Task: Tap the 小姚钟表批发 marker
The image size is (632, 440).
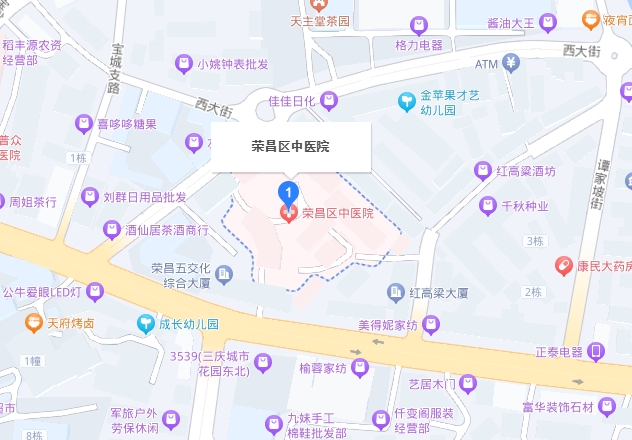Action: [184, 64]
